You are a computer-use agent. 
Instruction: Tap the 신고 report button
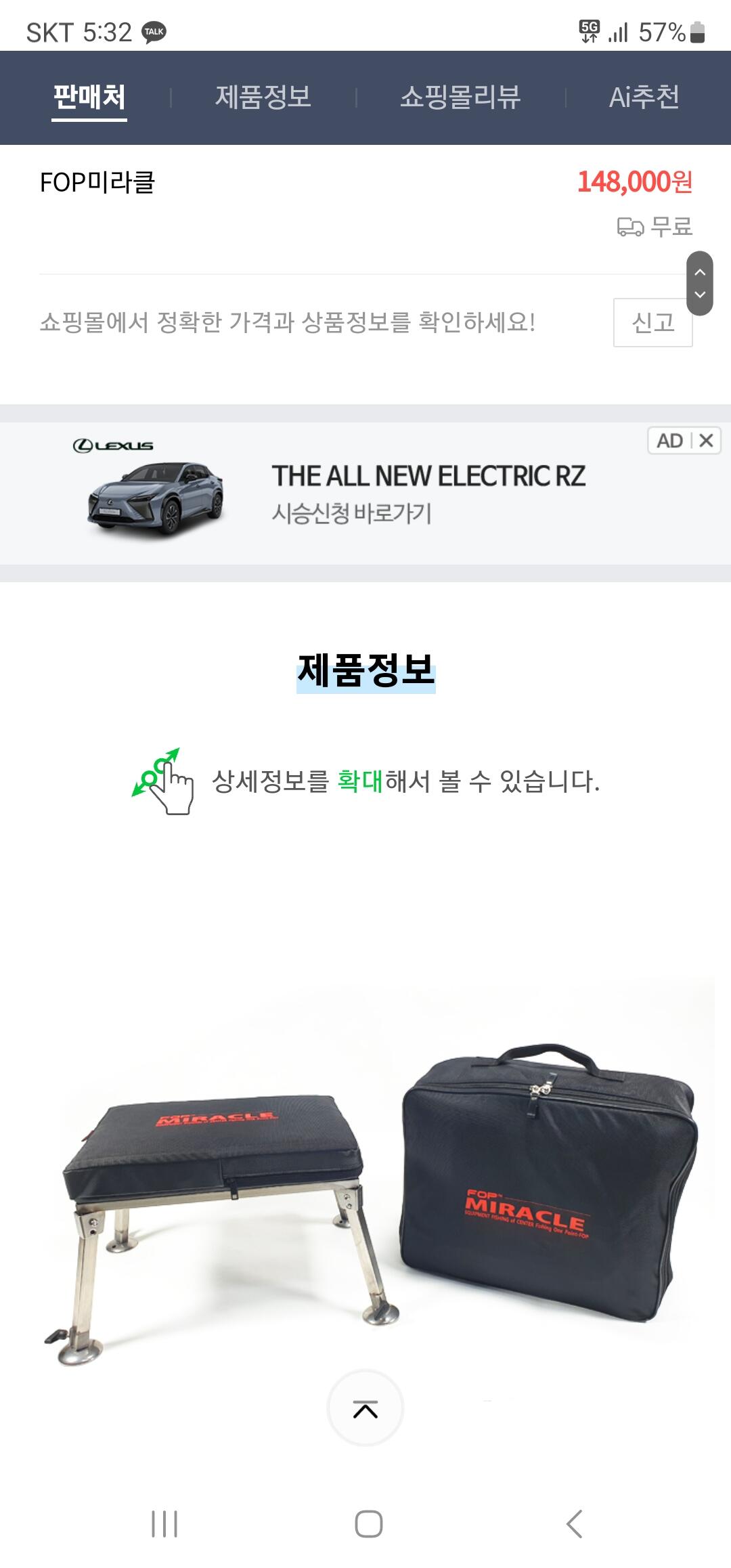[x=652, y=322]
